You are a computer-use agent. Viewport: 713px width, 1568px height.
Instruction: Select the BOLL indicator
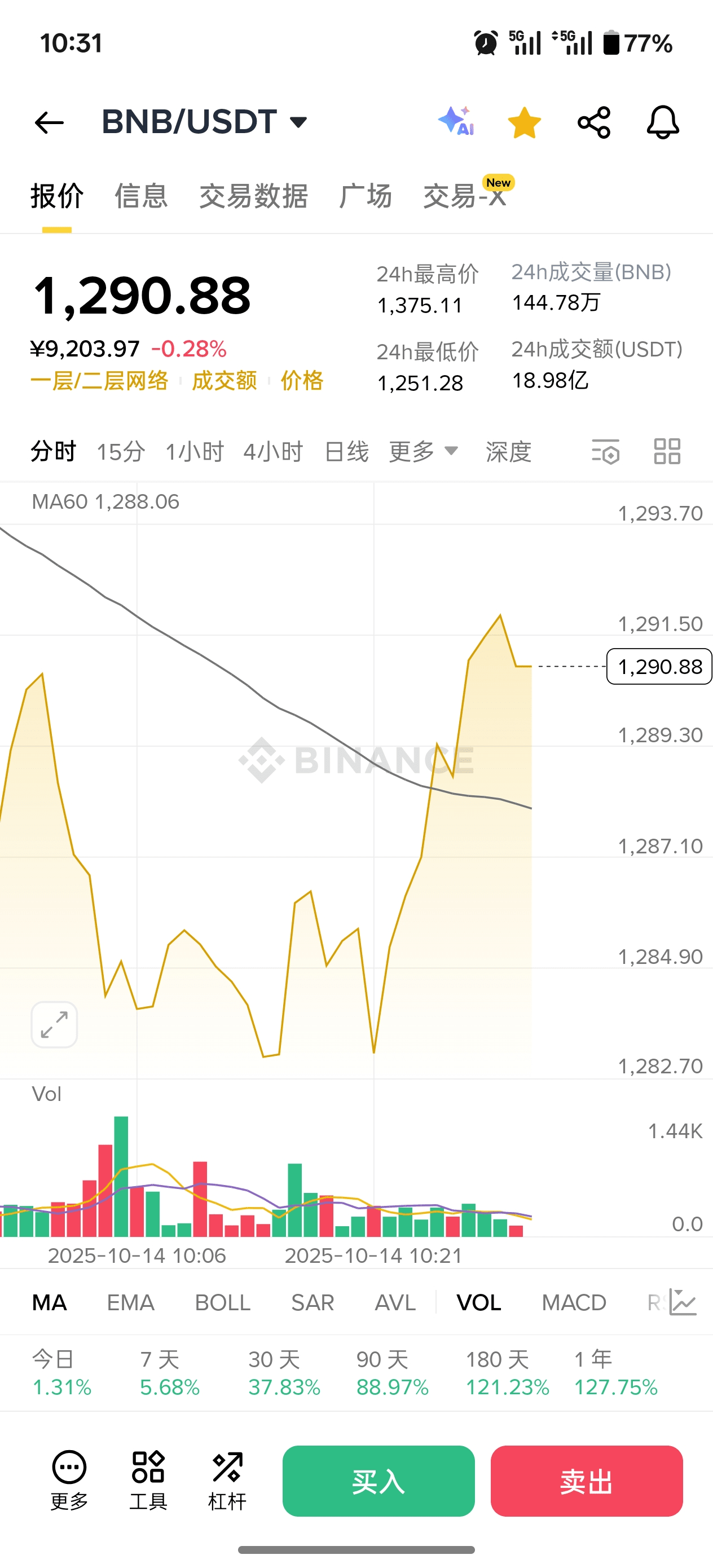[222, 1302]
